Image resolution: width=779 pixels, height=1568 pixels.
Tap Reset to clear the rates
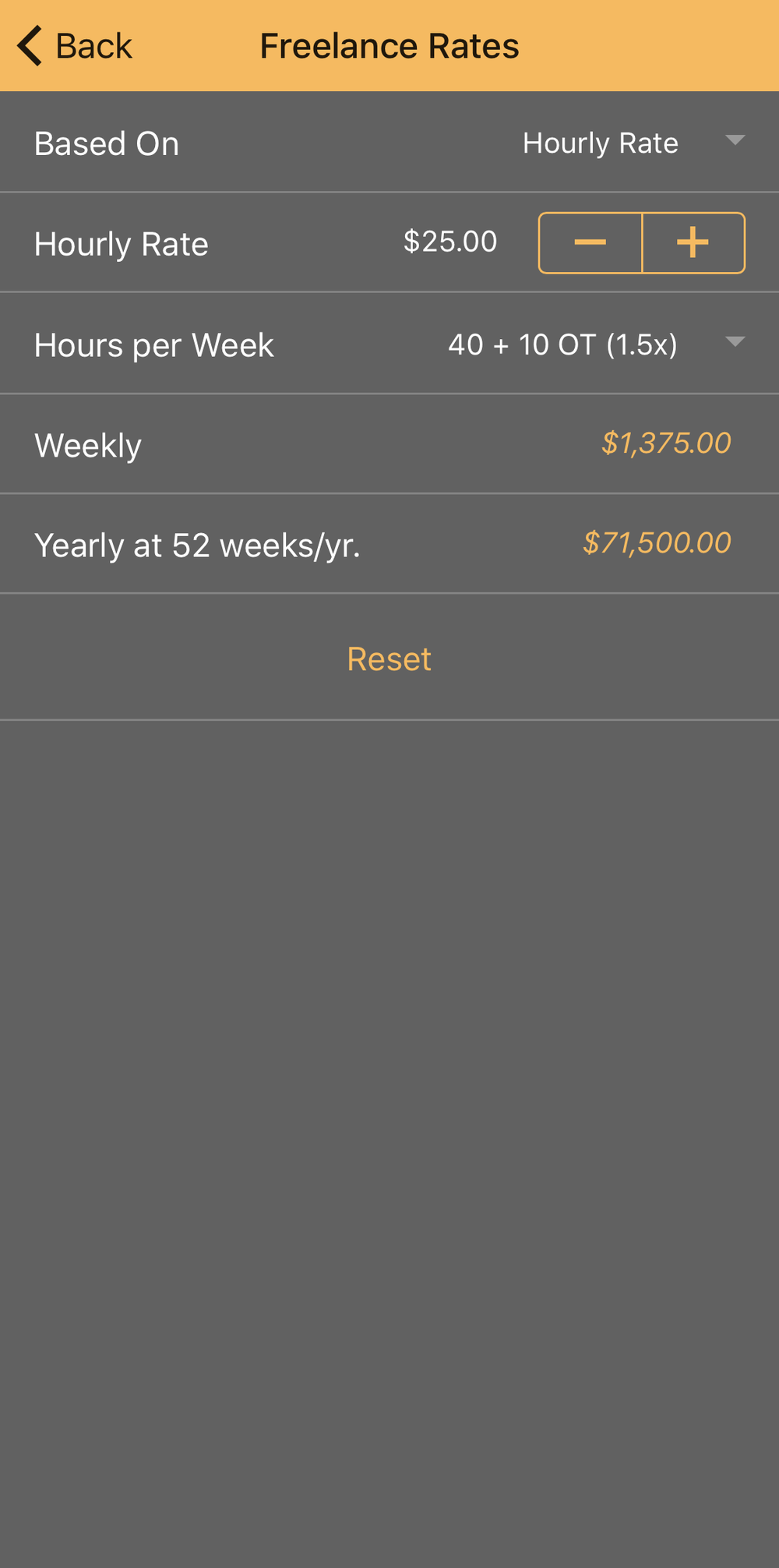tap(389, 659)
